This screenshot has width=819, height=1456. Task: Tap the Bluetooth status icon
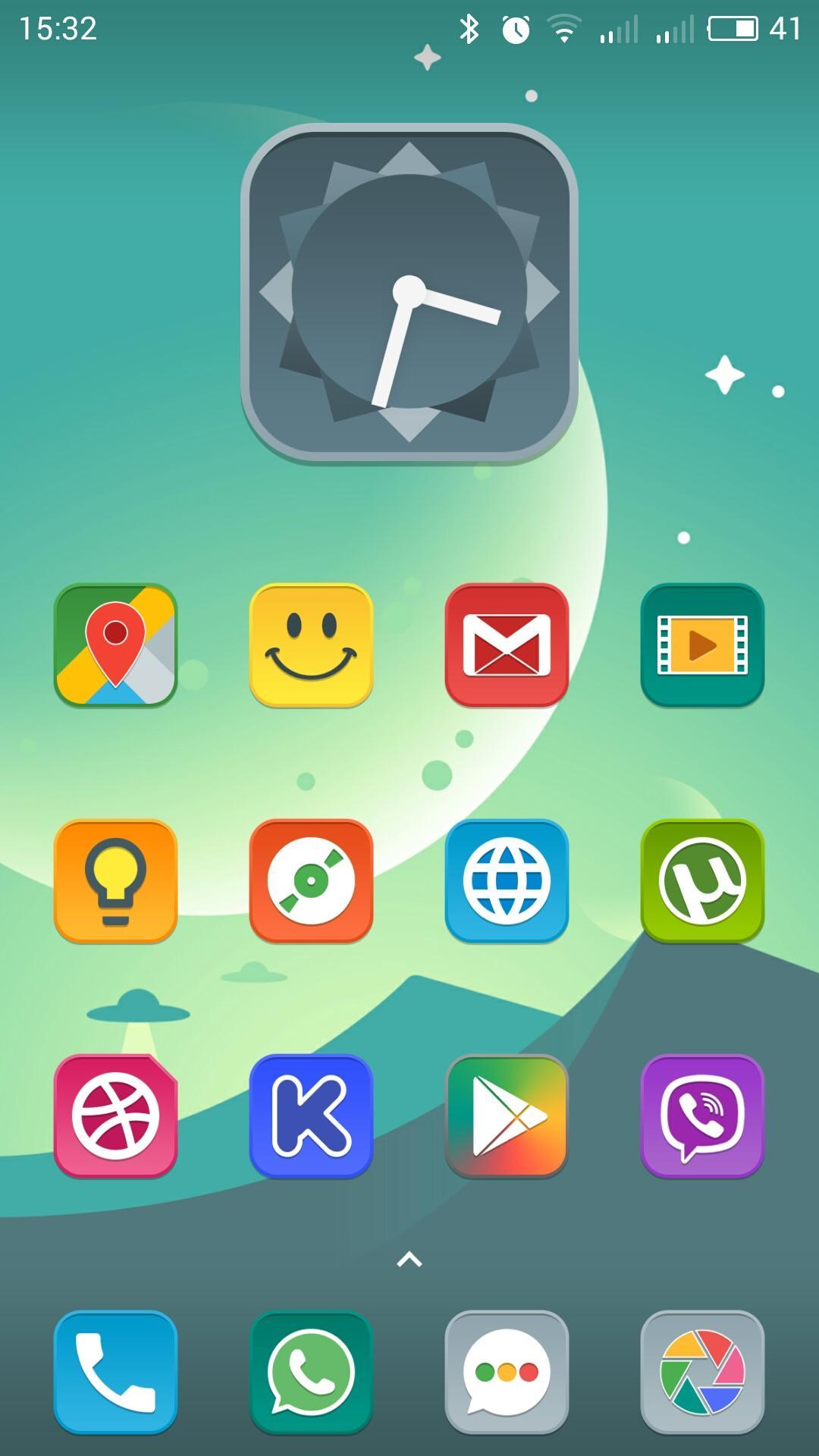pos(469,28)
